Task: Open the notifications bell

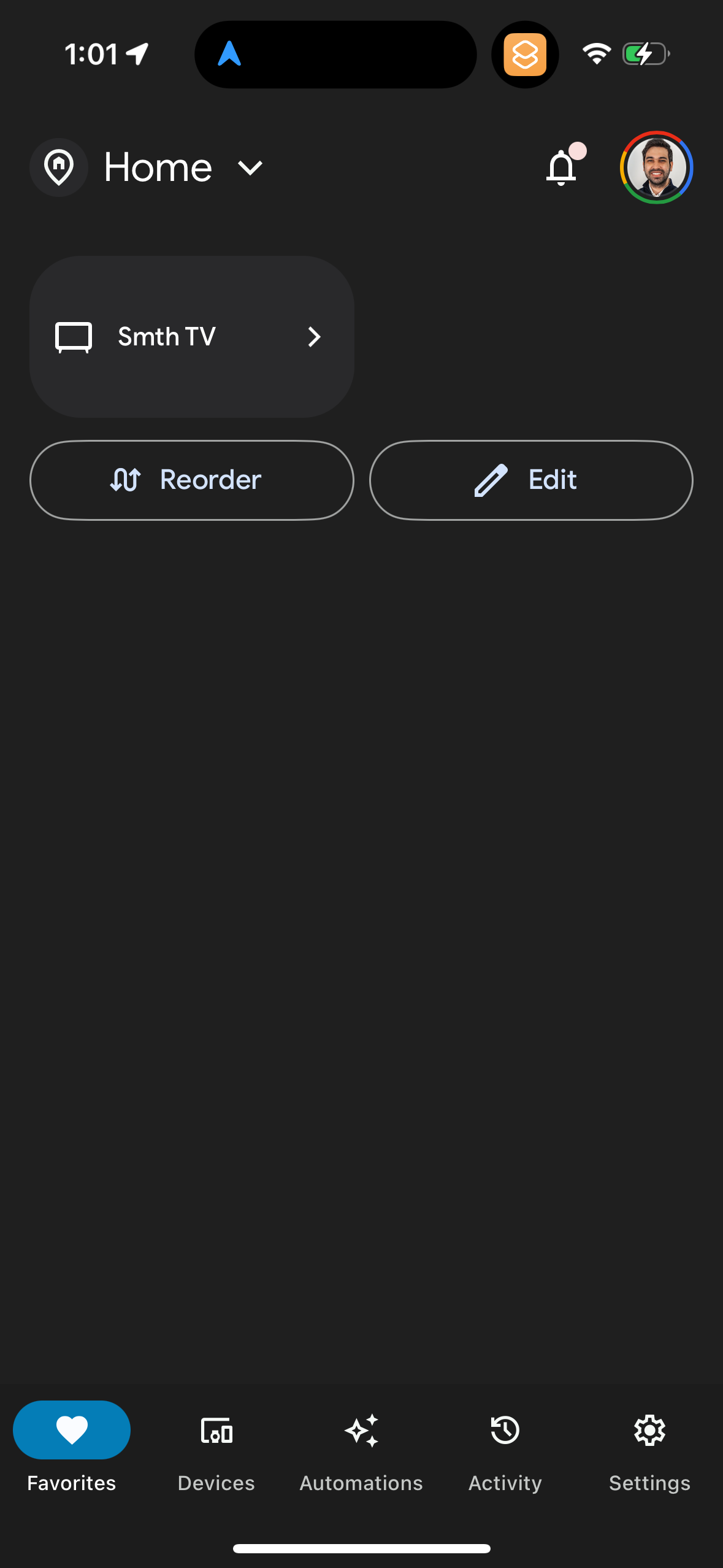Action: point(562,167)
